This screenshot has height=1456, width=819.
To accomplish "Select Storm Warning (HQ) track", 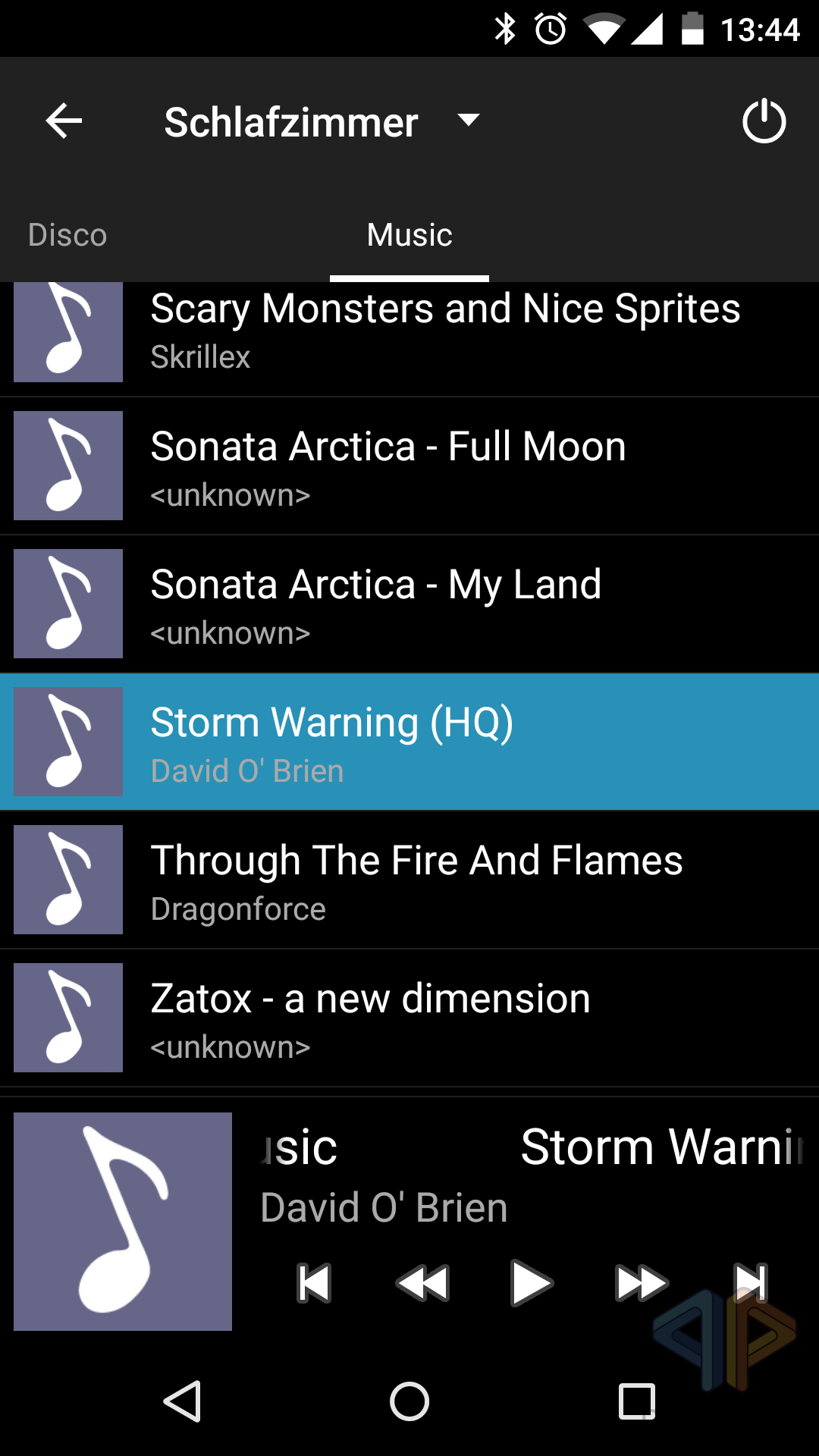I will coord(409,742).
